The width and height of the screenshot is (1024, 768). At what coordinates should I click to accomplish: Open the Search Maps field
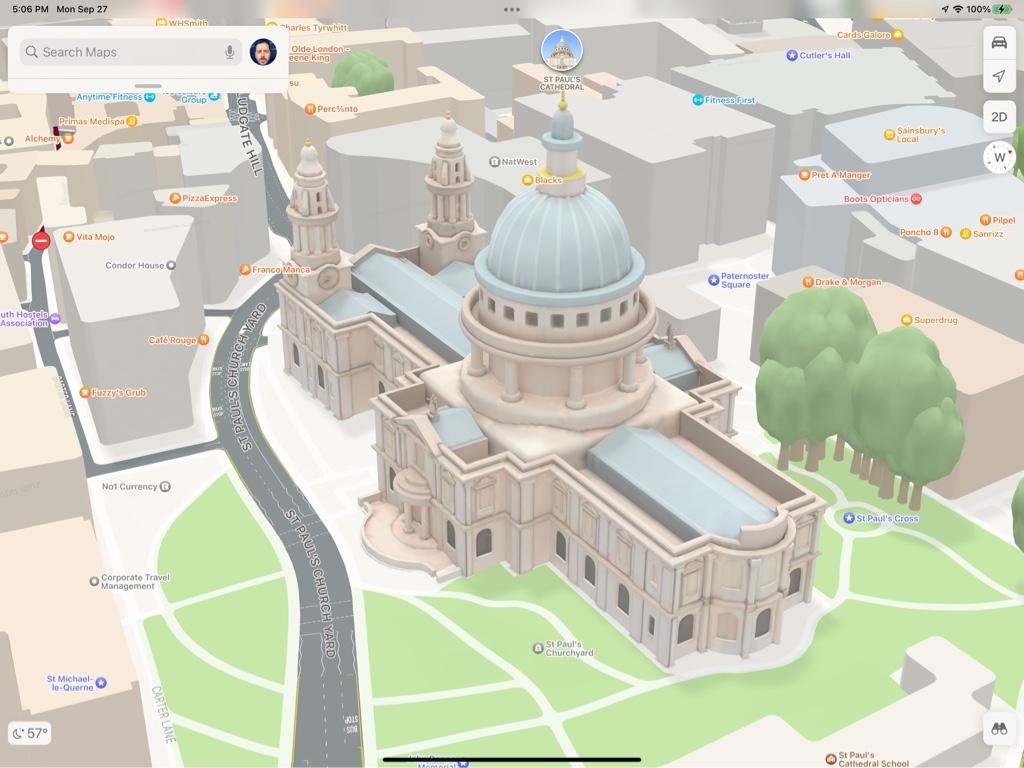tap(120, 52)
